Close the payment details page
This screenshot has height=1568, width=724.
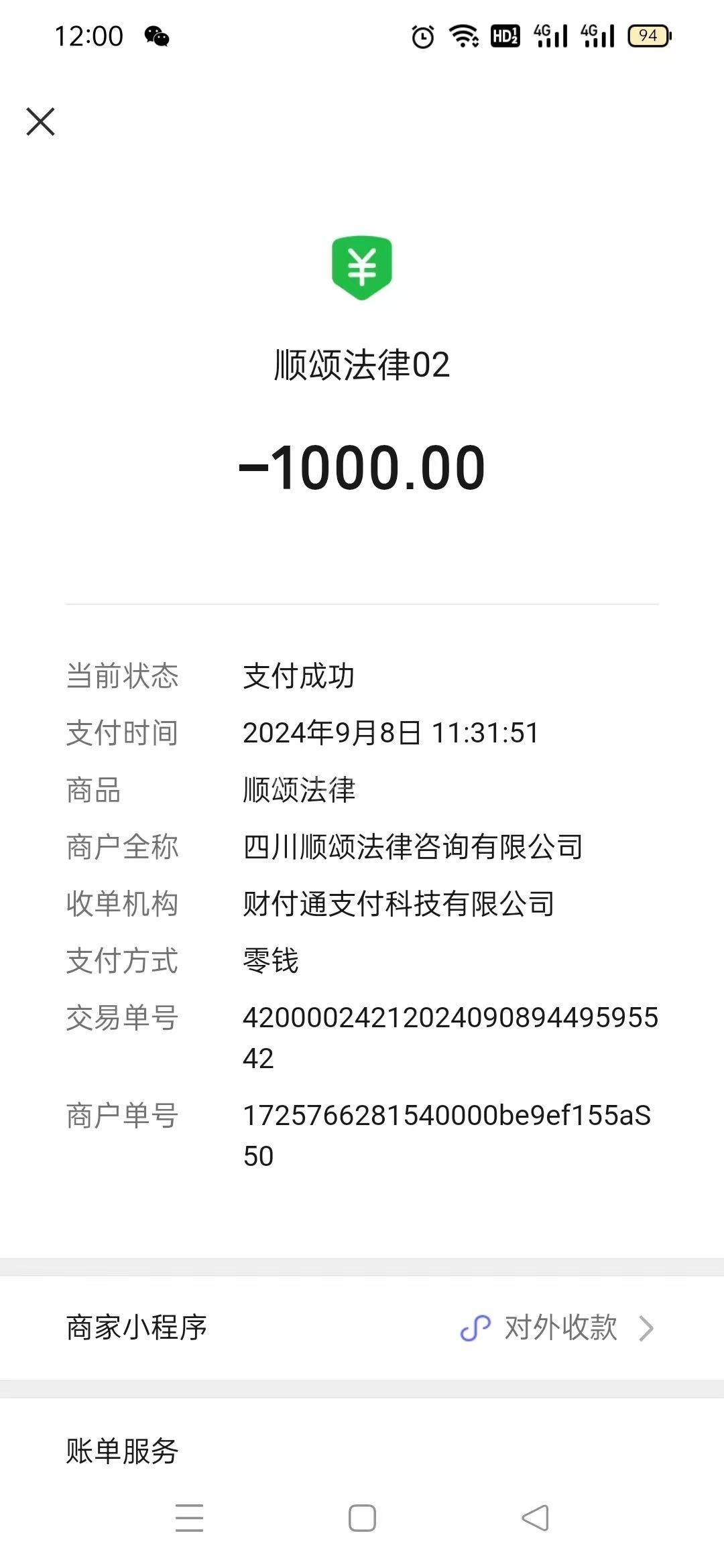(40, 122)
